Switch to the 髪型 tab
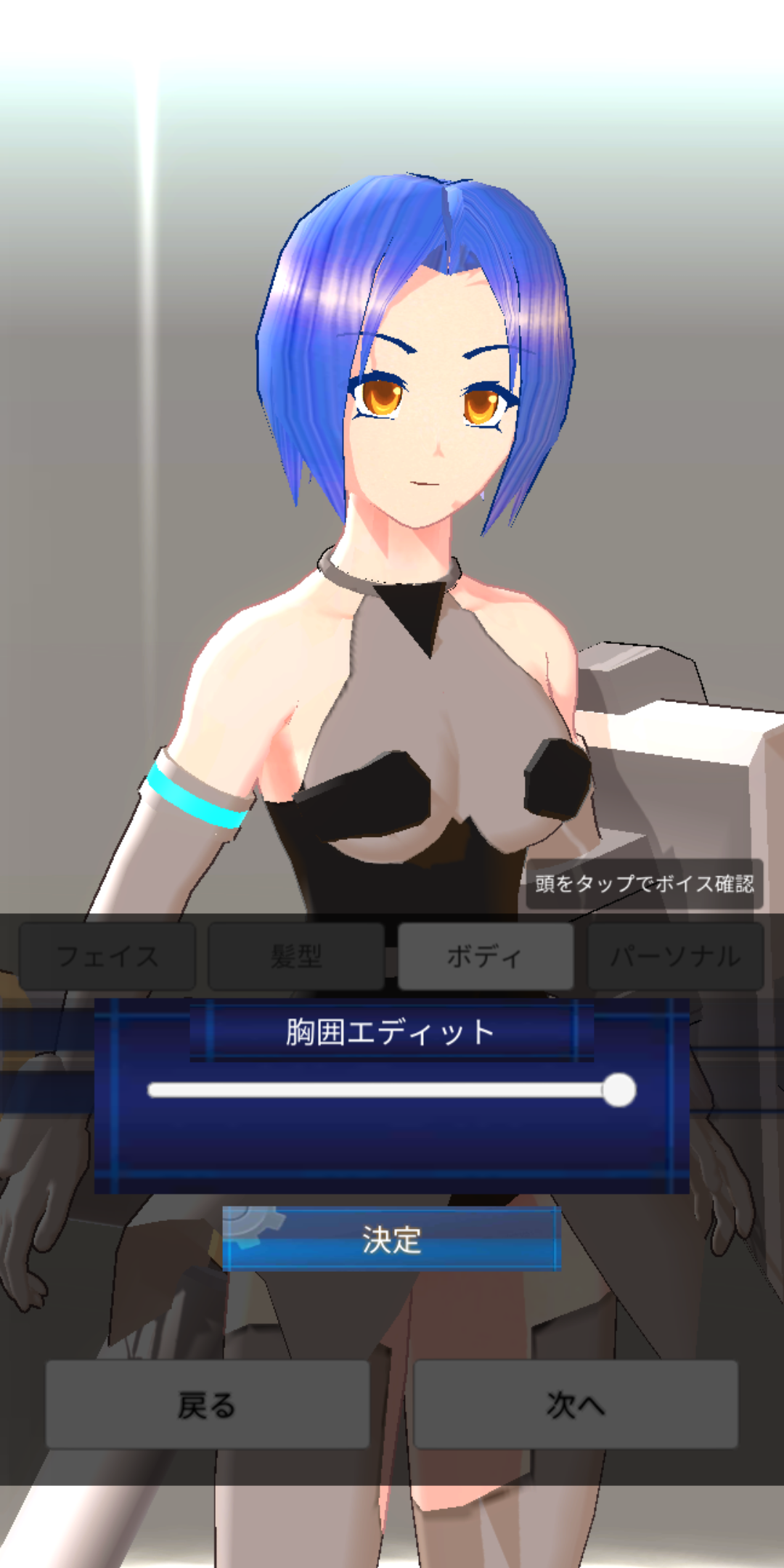Image resolution: width=784 pixels, height=1568 pixels. point(296,956)
